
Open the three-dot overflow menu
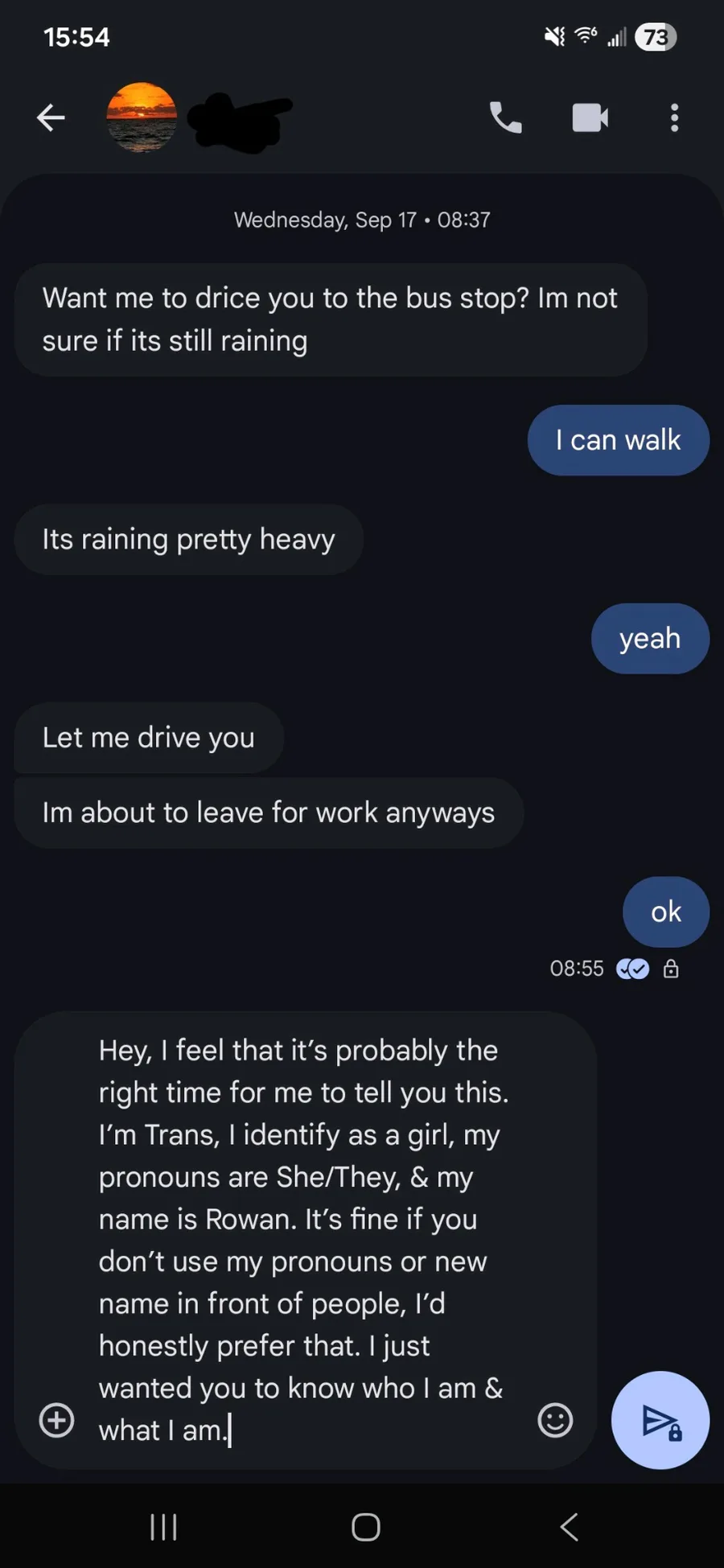click(x=674, y=117)
